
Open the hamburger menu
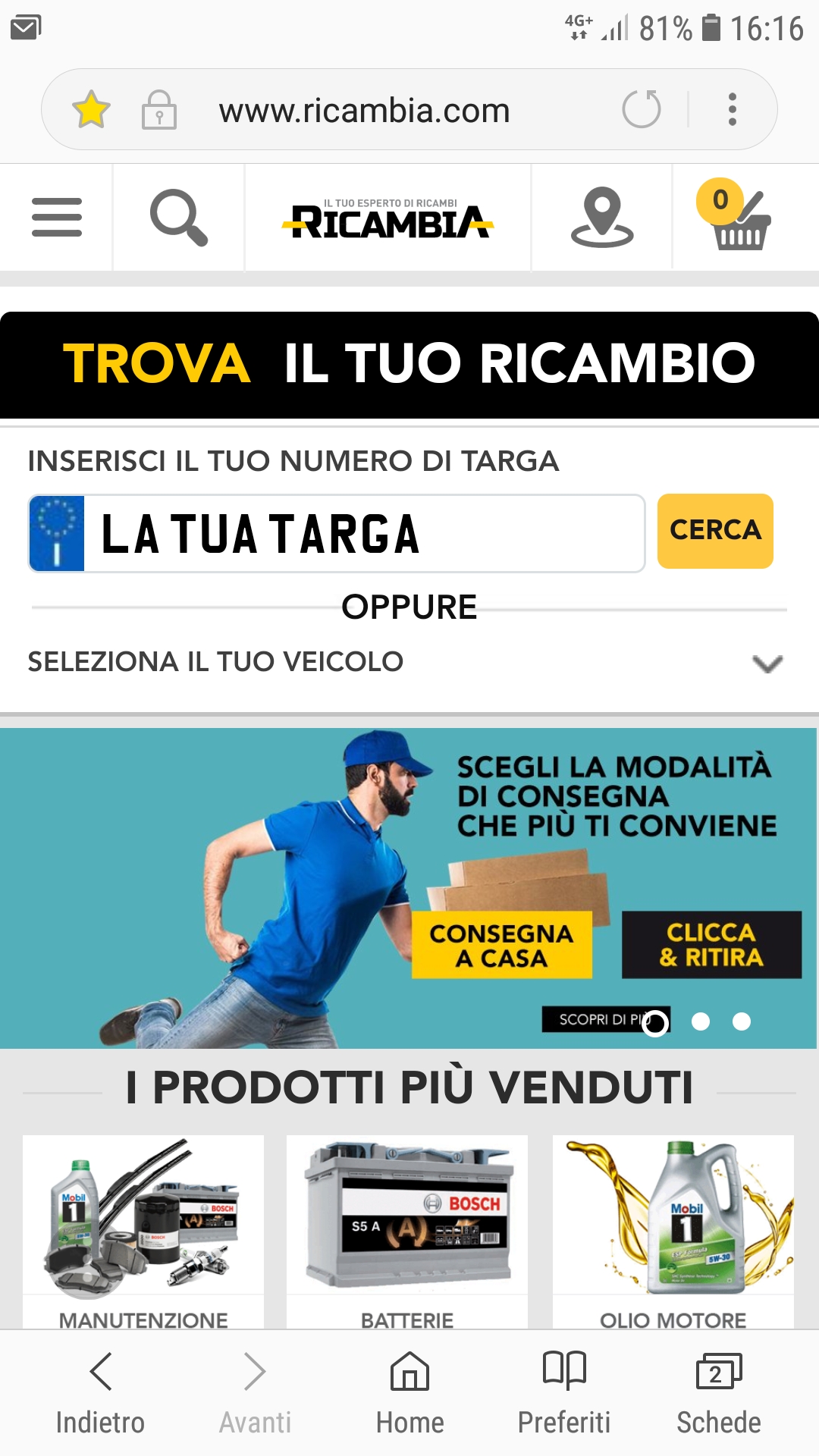57,218
